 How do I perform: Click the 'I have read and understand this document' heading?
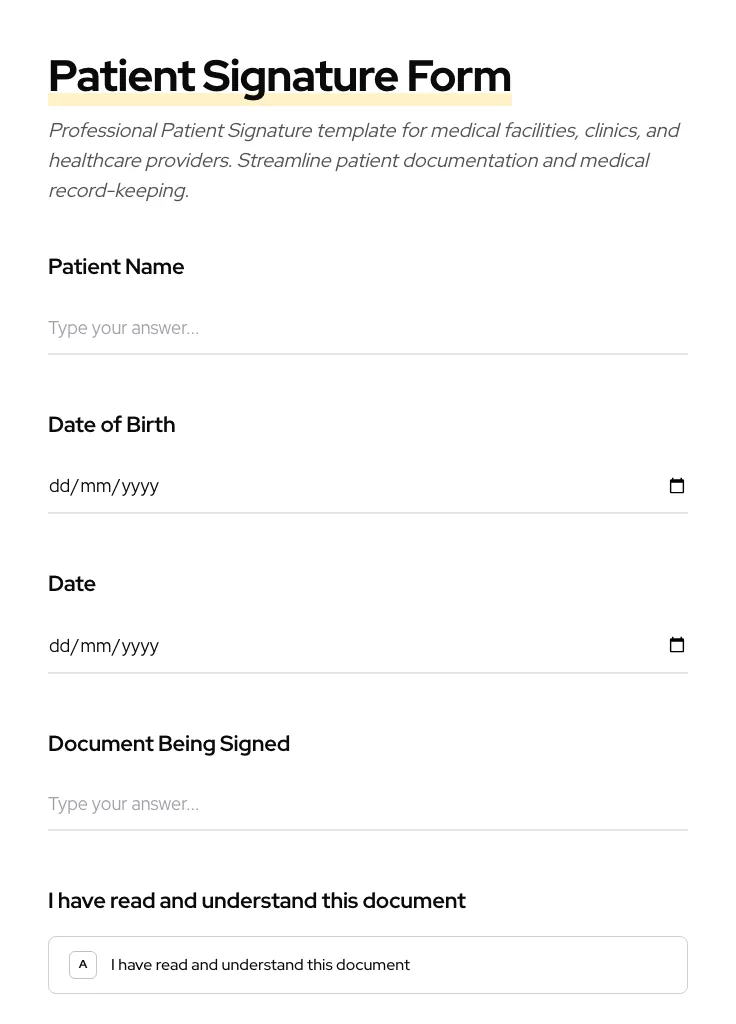(257, 900)
